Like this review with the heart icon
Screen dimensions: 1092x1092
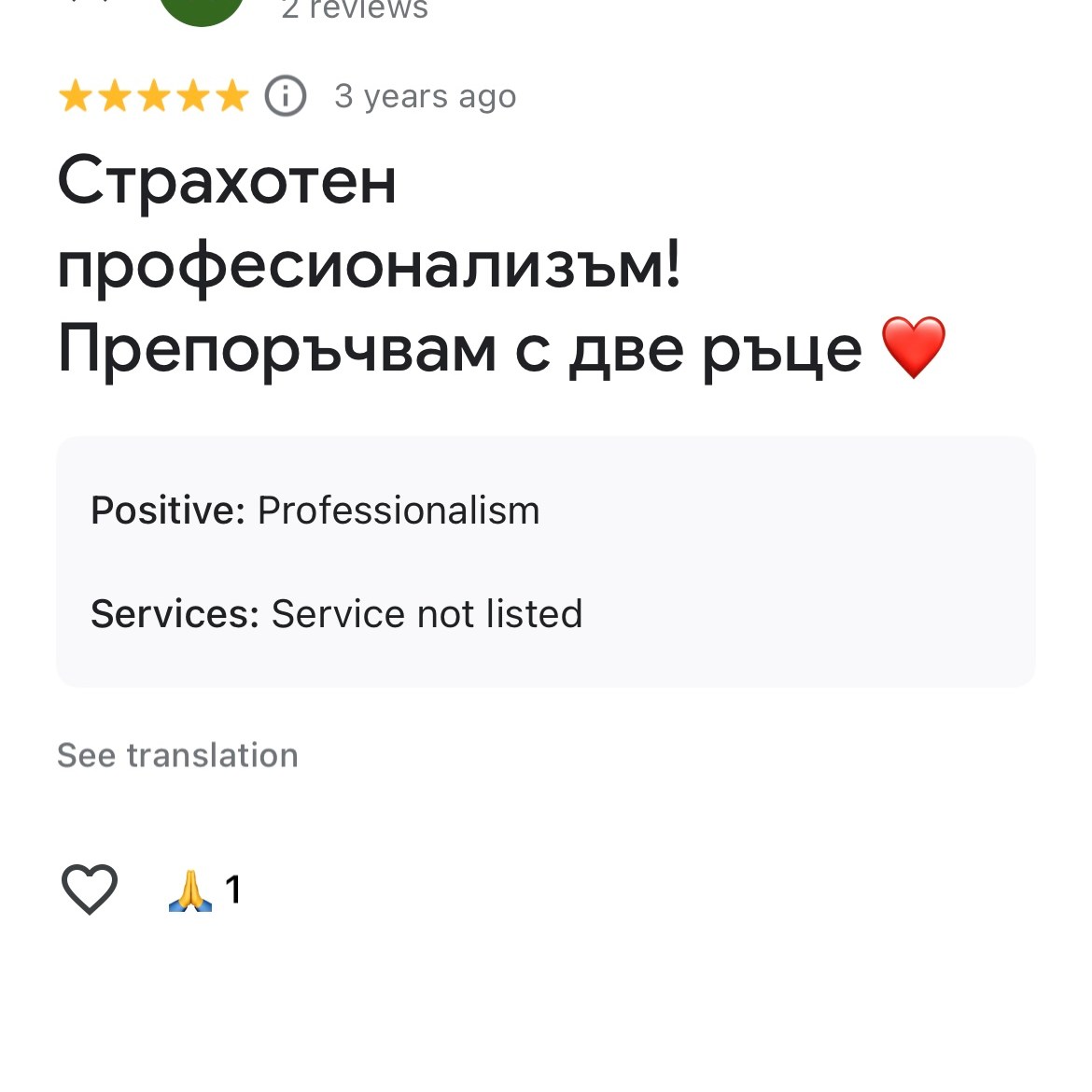point(90,889)
